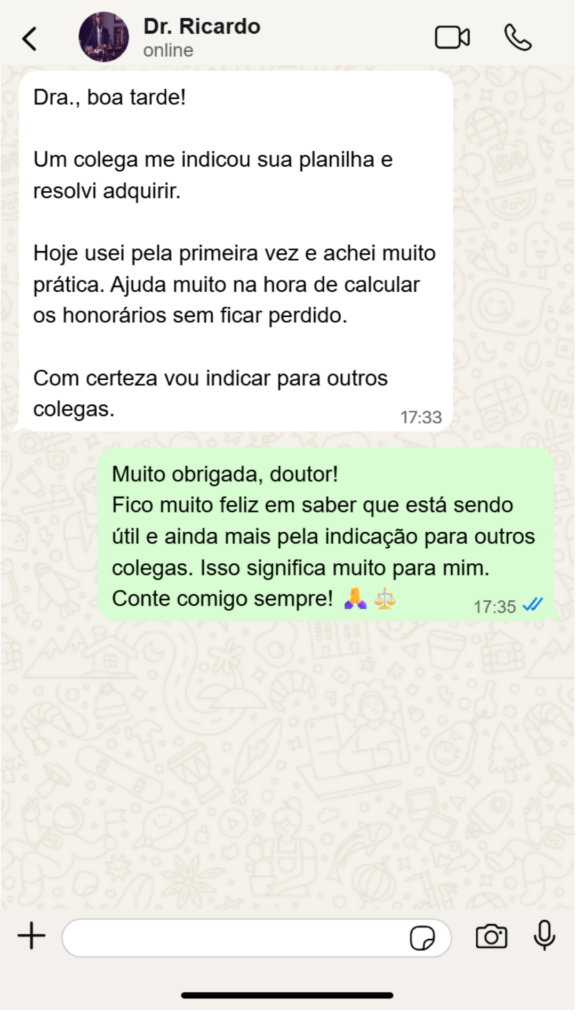Open the attachment plus menu
This screenshot has height=1024, width=576.
click(x=31, y=936)
